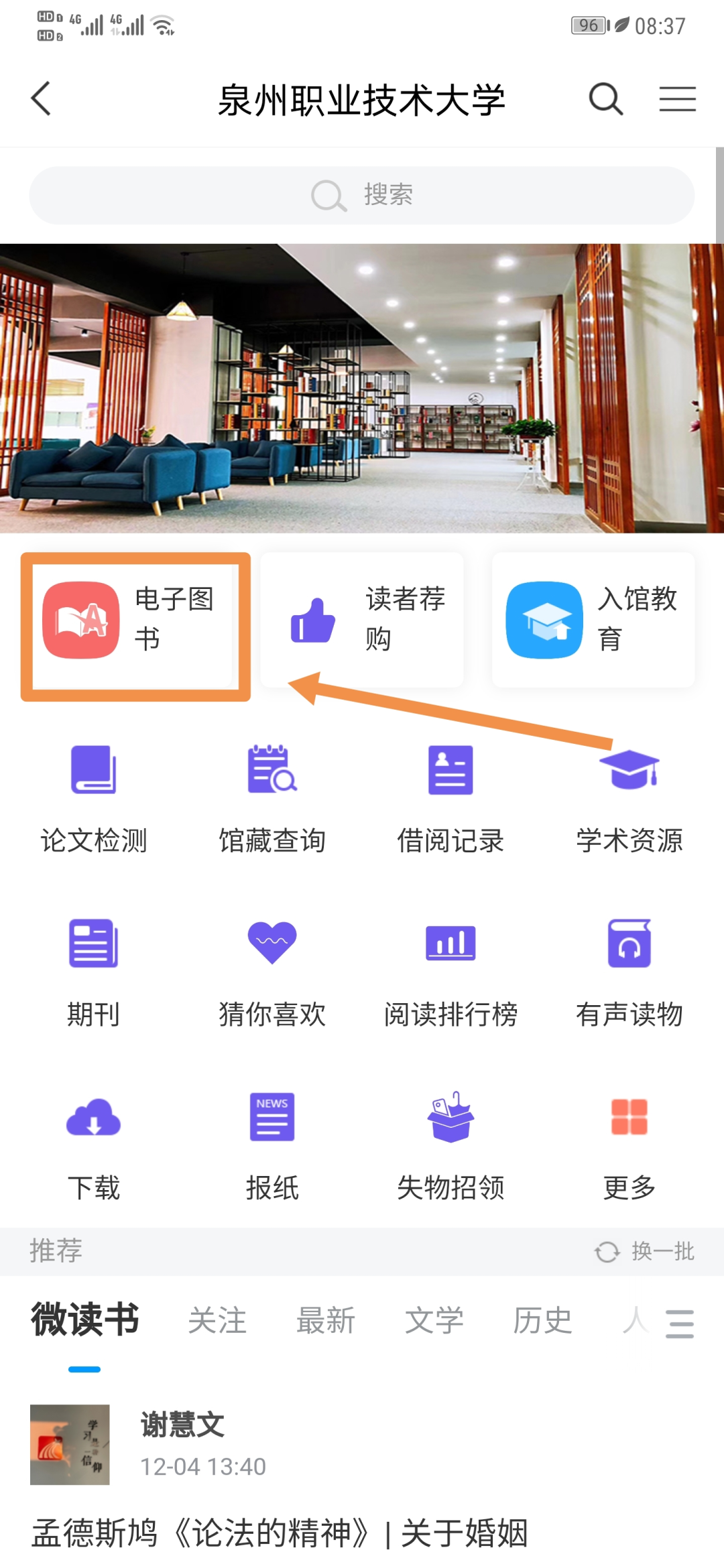View 阅读排行榜 reading ranking

(x=450, y=972)
